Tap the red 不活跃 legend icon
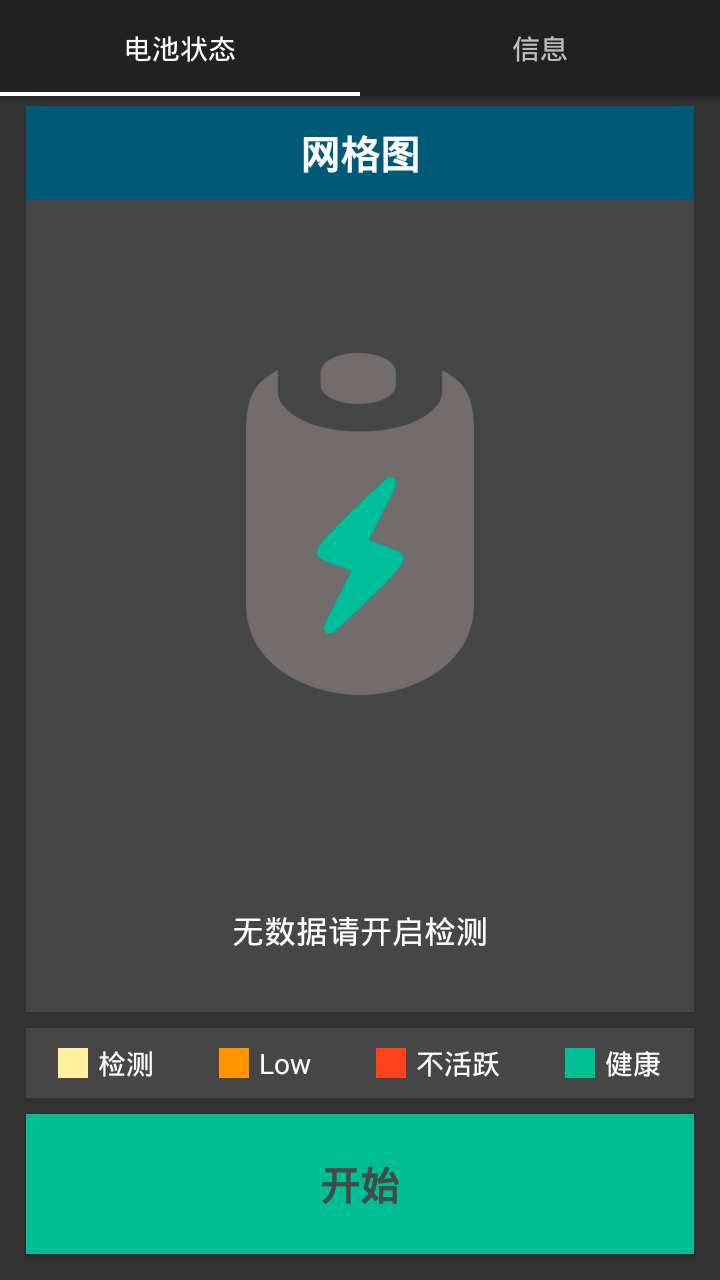Viewport: 720px width, 1280px height. (x=392, y=1063)
